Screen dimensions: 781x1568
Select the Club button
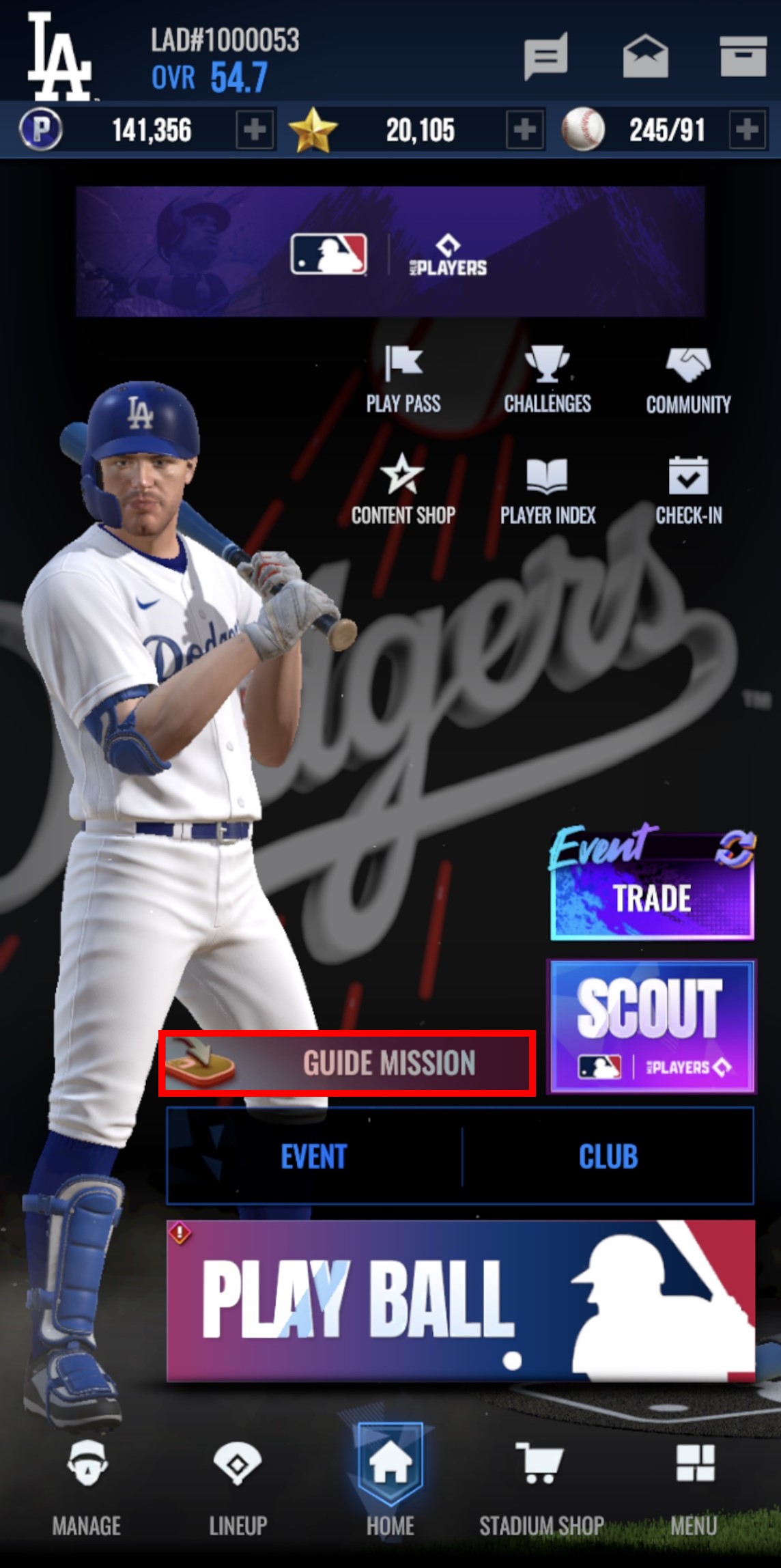[x=608, y=1156]
